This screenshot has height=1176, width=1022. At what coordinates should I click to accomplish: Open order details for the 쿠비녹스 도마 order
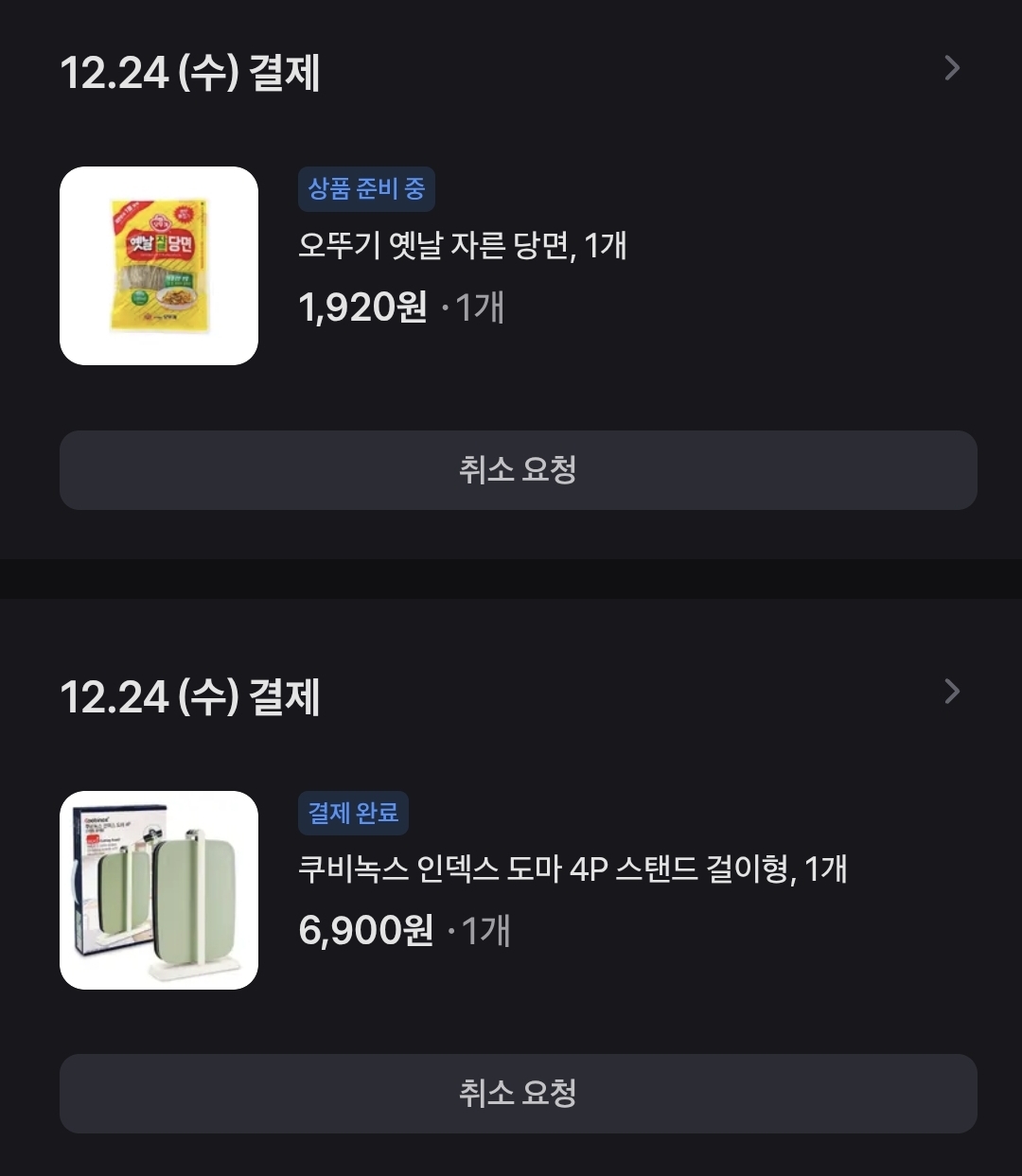pos(951,692)
